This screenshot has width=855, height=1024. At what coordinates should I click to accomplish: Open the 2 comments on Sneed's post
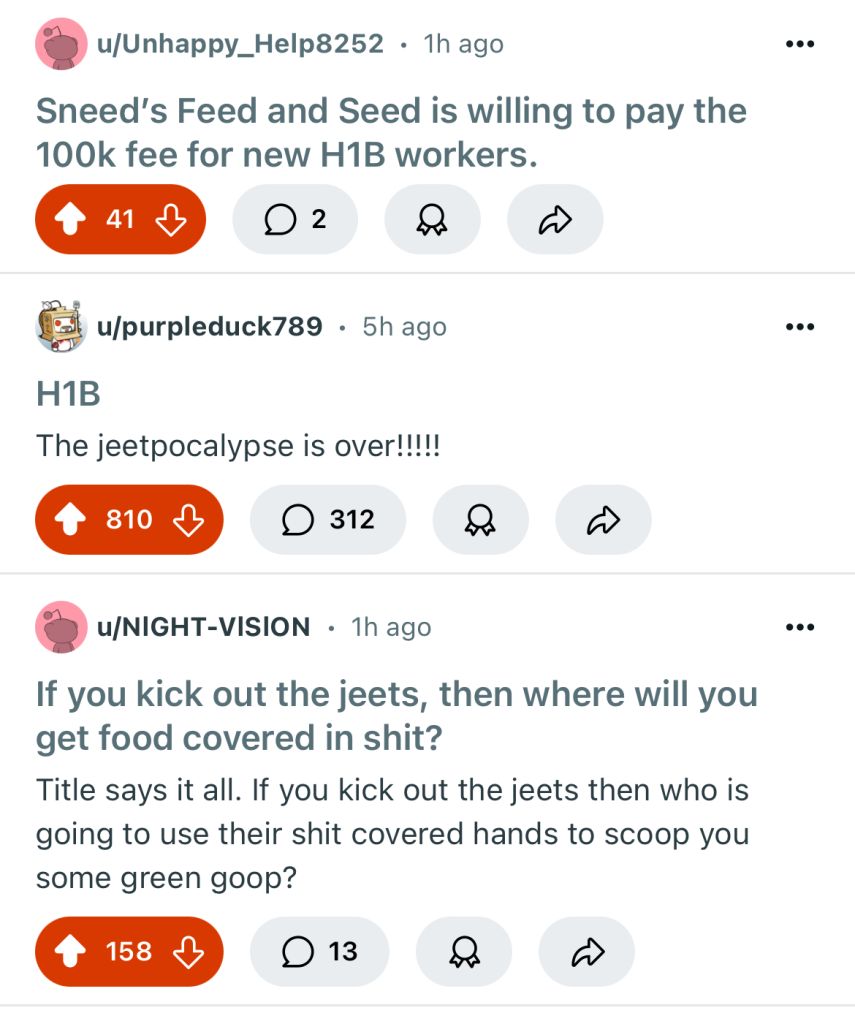pos(294,219)
